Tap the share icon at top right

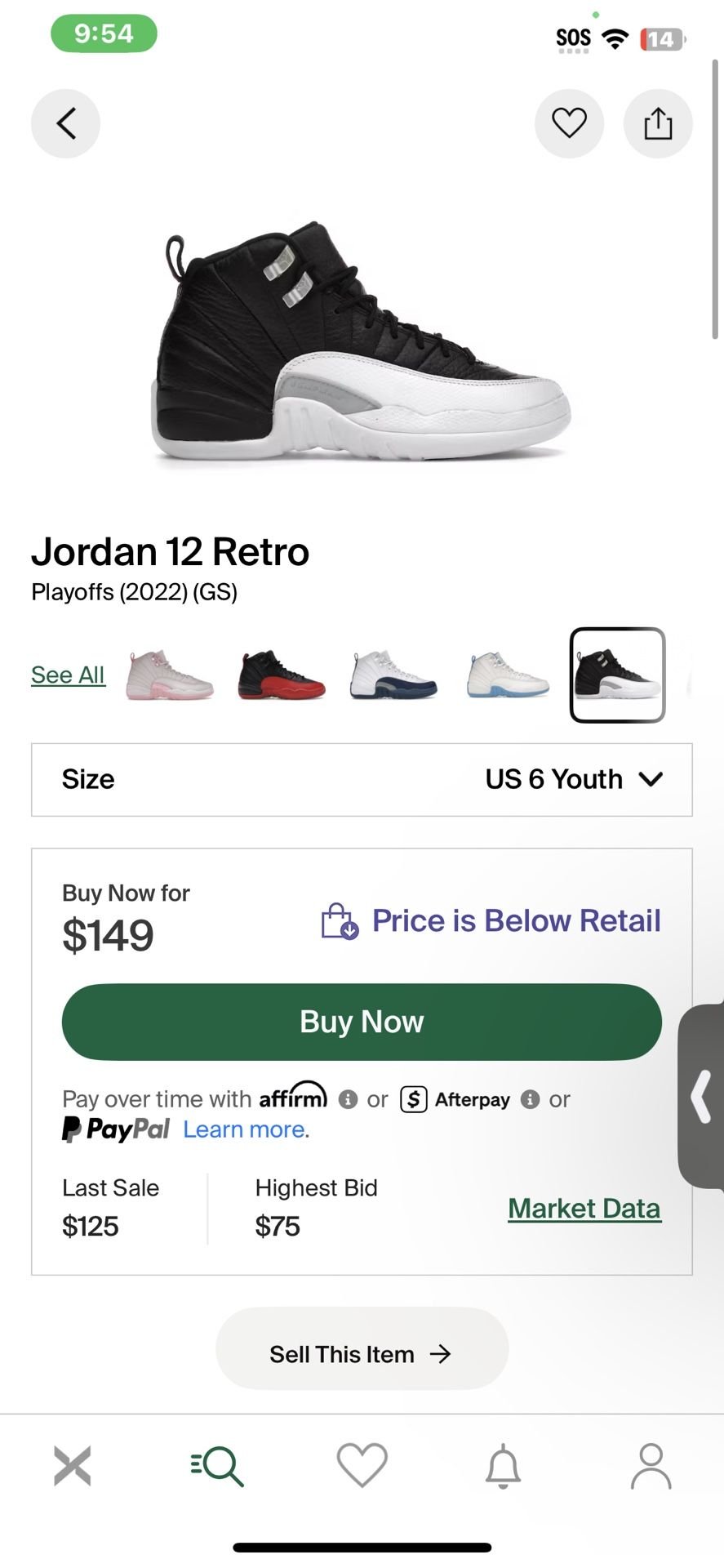pos(658,123)
